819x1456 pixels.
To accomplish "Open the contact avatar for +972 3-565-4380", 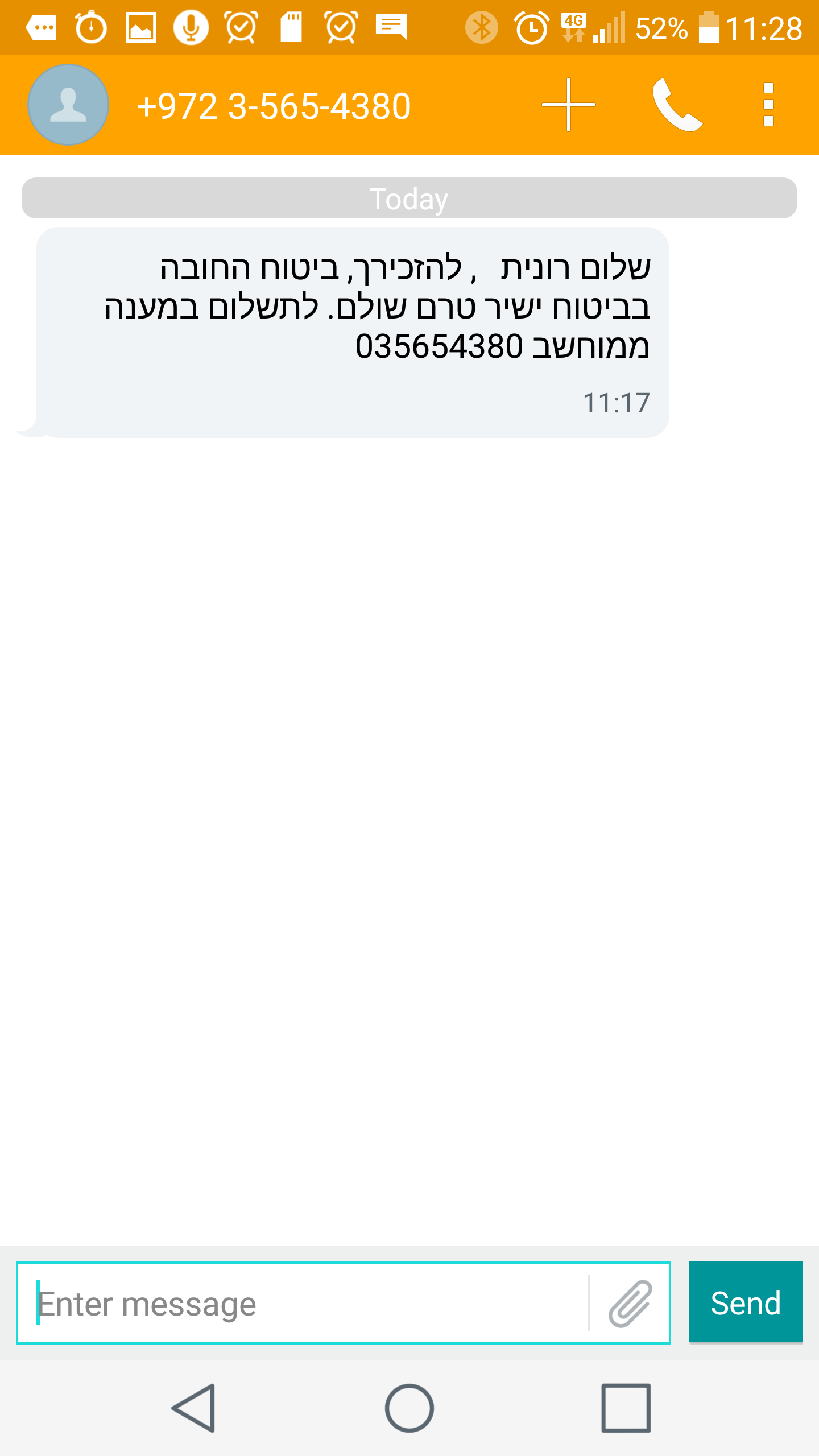I will 68,105.
